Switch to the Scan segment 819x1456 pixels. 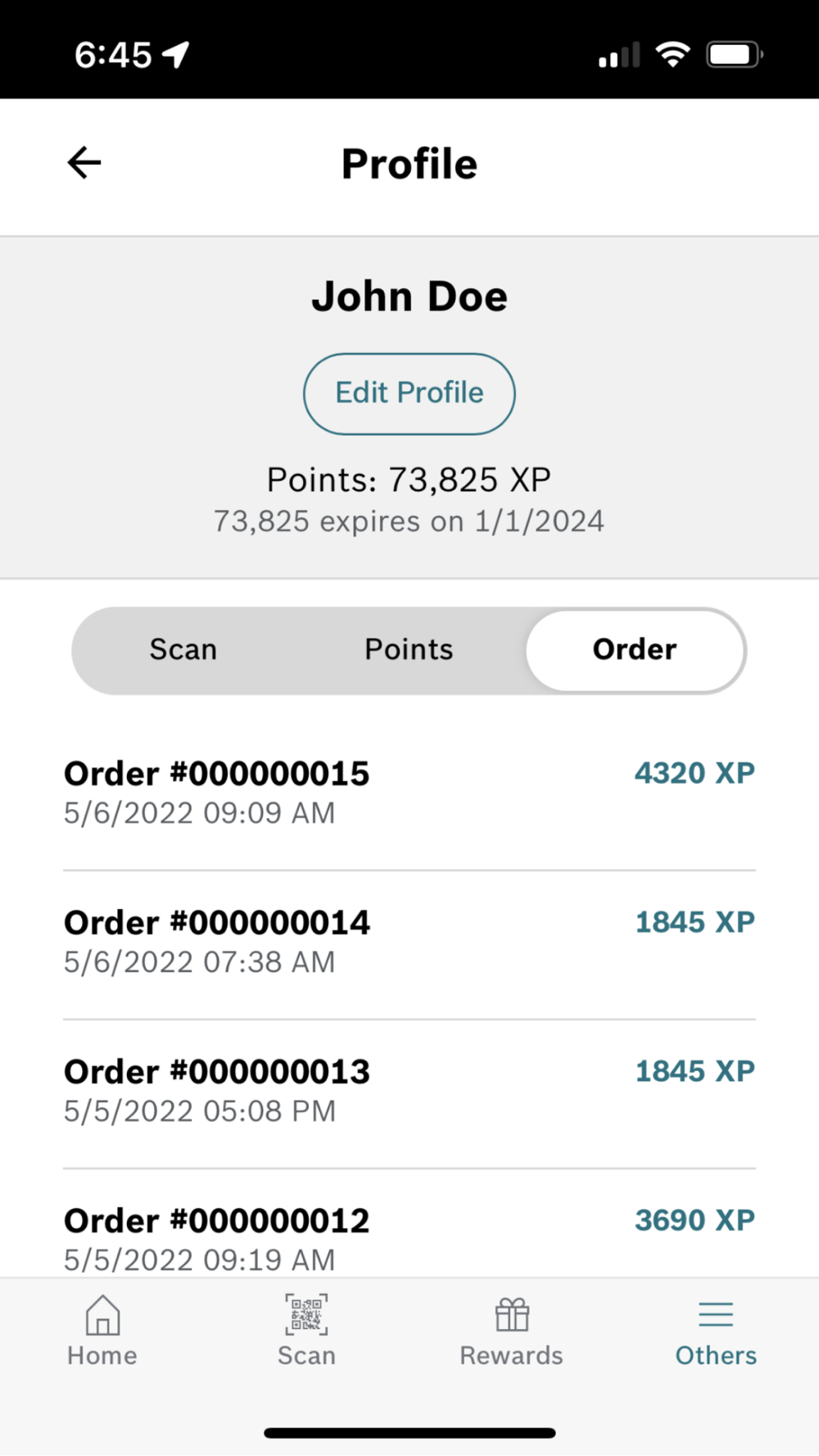coord(183,649)
